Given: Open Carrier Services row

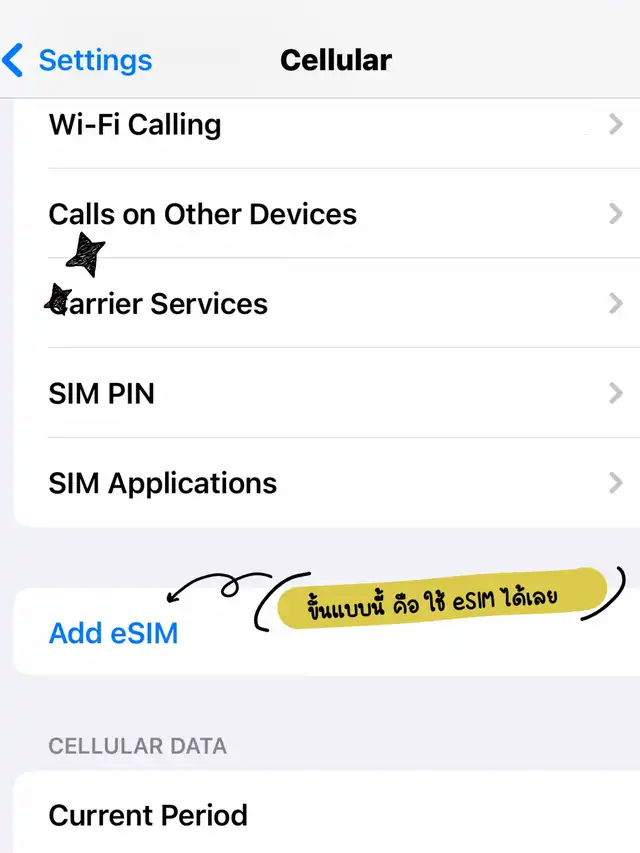Looking at the screenshot, I should click(x=327, y=303).
